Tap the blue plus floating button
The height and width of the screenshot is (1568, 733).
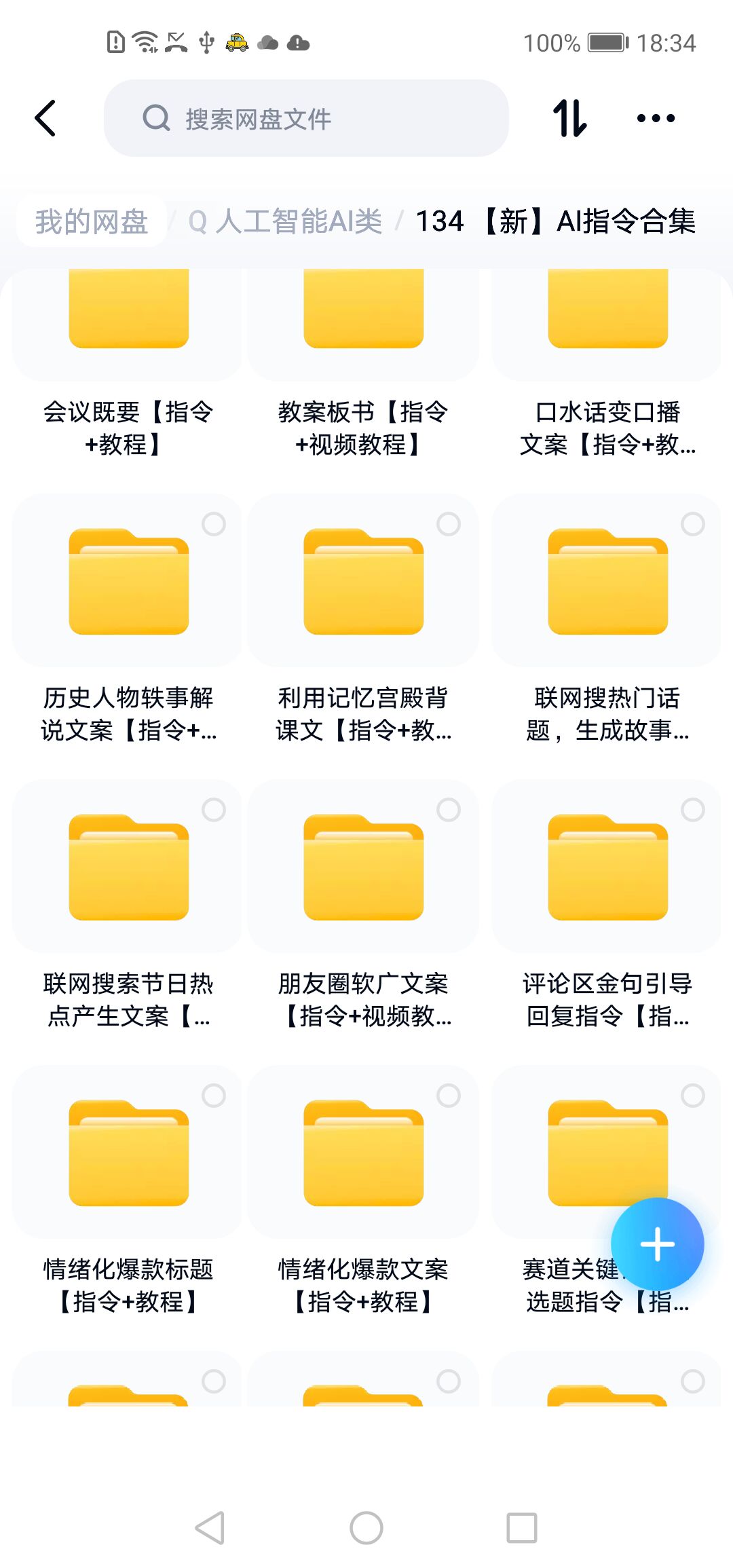click(x=657, y=1244)
